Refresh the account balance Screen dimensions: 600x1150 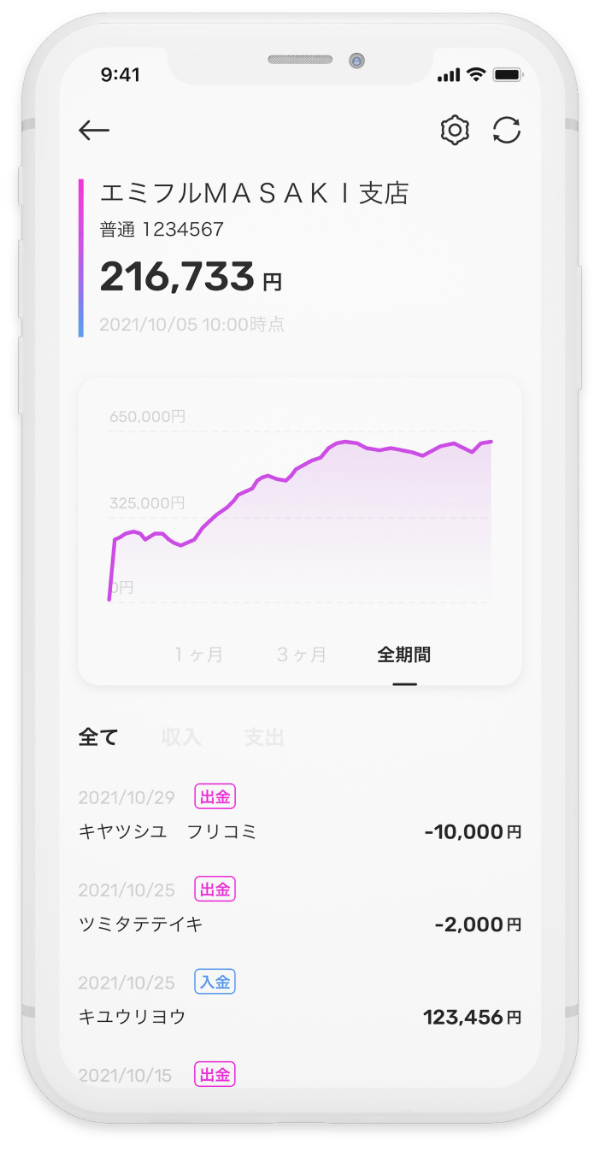point(507,131)
